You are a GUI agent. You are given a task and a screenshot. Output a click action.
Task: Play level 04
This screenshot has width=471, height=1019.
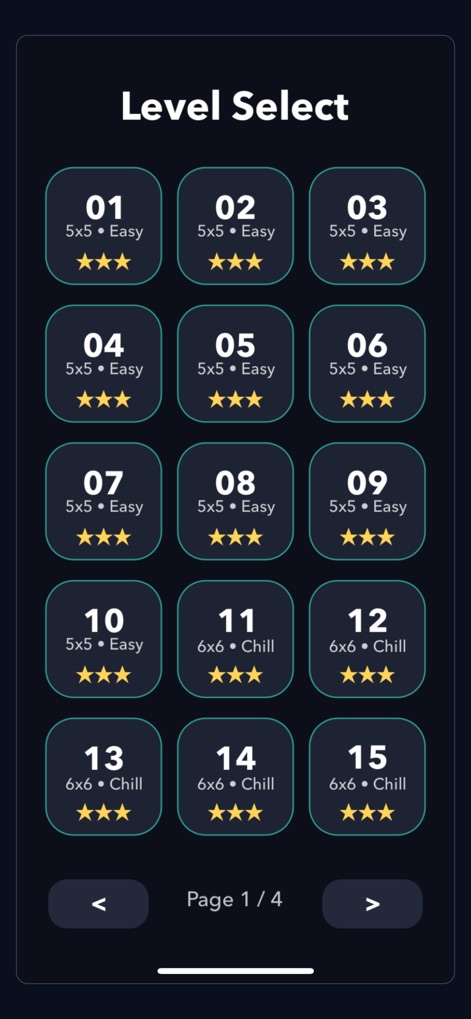point(103,363)
